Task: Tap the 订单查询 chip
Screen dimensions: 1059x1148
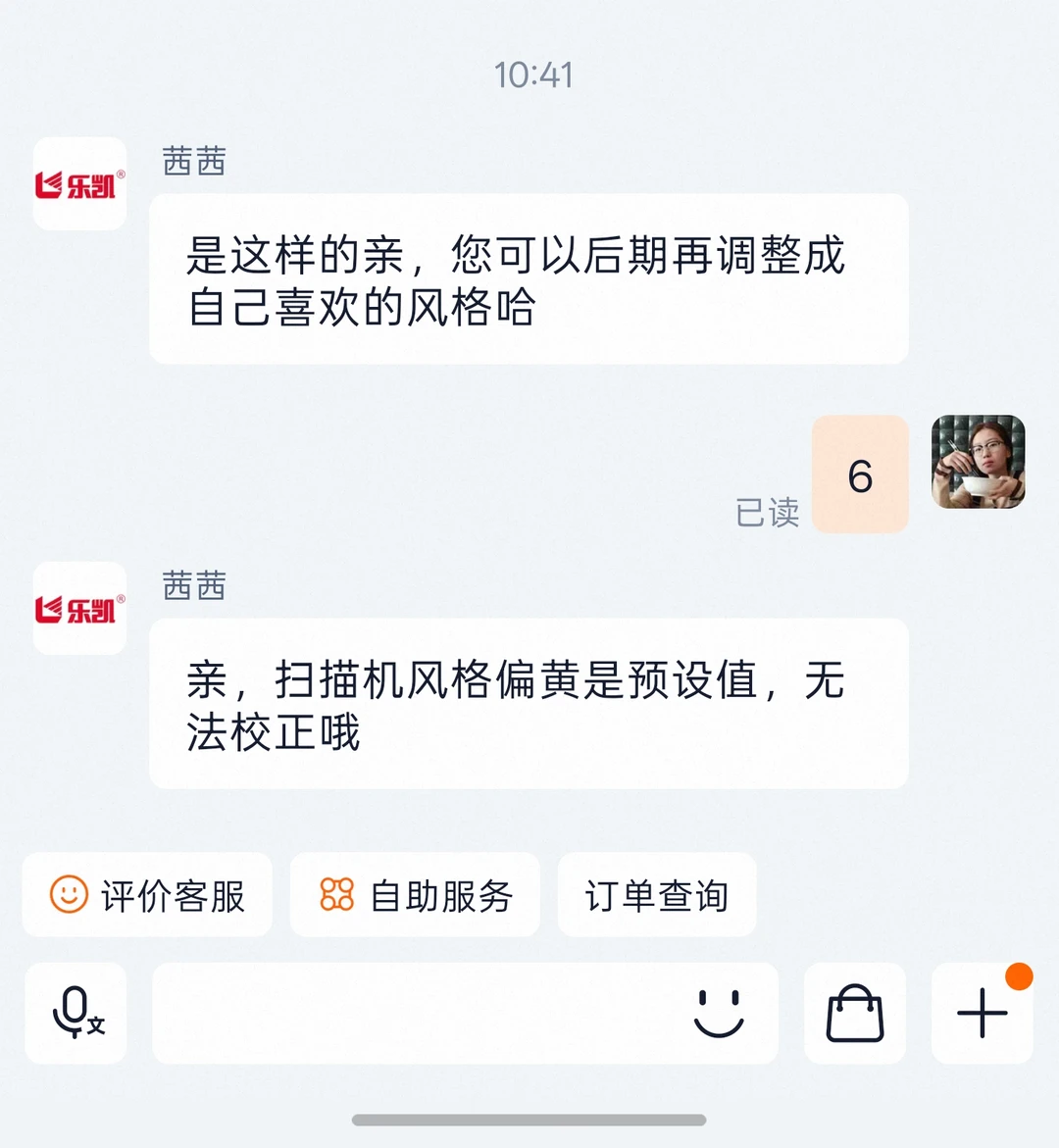Action: pyautogui.click(x=657, y=895)
